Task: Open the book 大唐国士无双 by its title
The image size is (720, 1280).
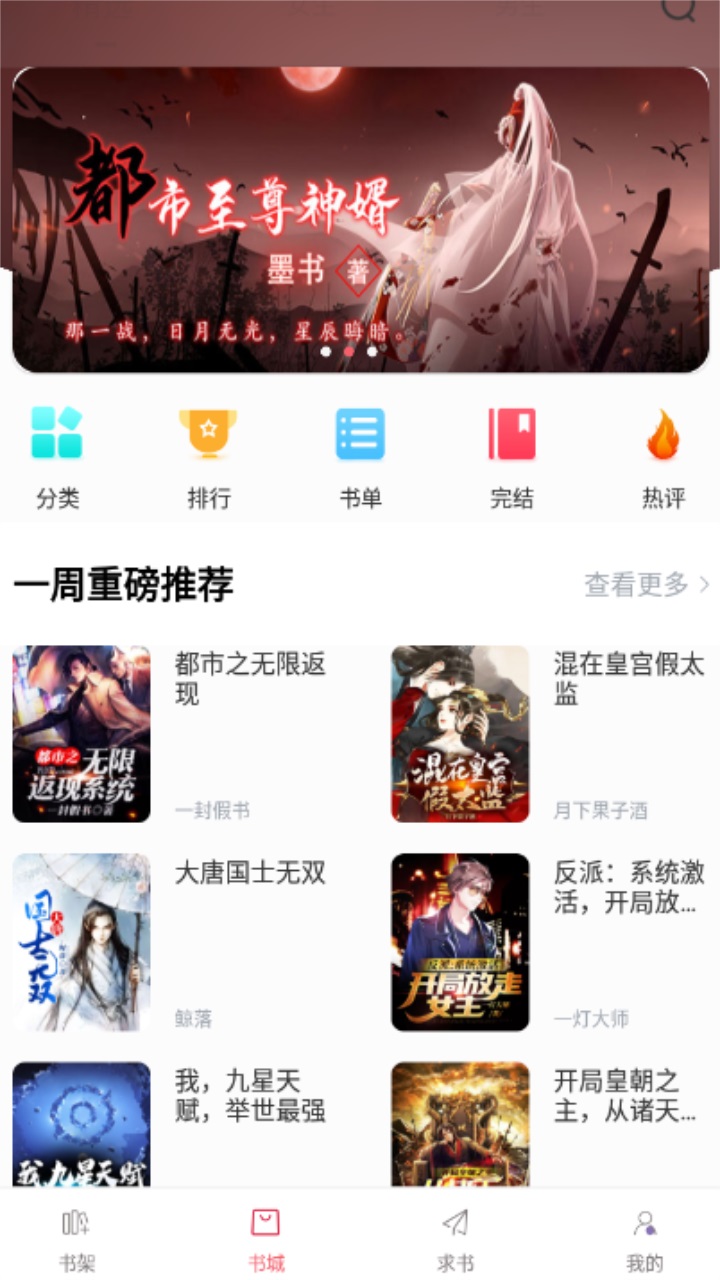Action: pyautogui.click(x=250, y=872)
